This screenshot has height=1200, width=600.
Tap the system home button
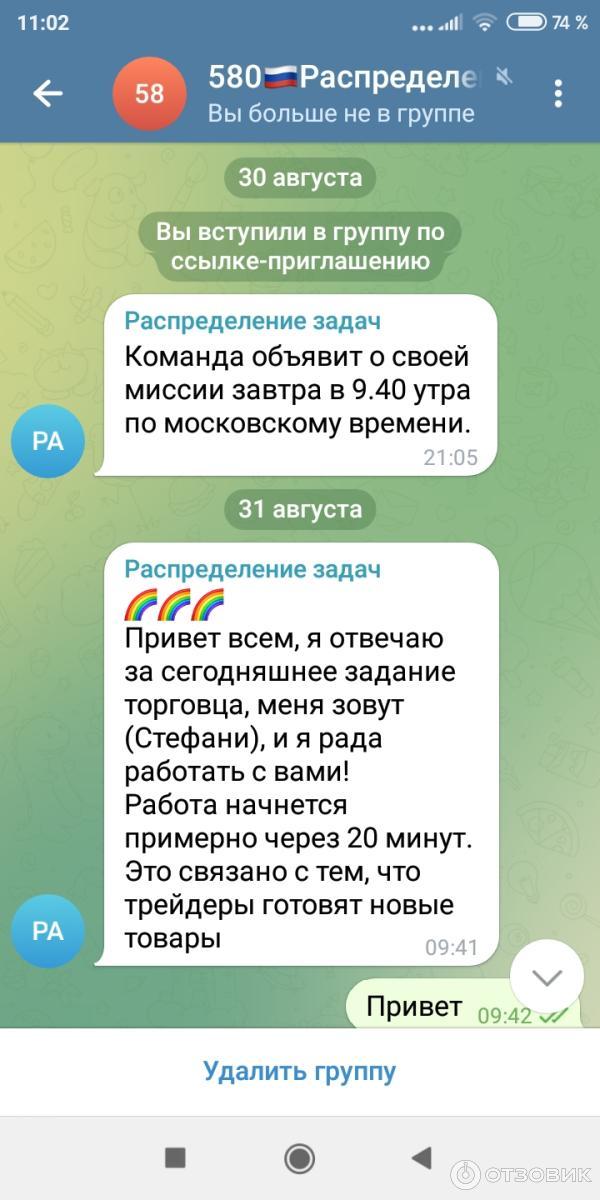[299, 1158]
